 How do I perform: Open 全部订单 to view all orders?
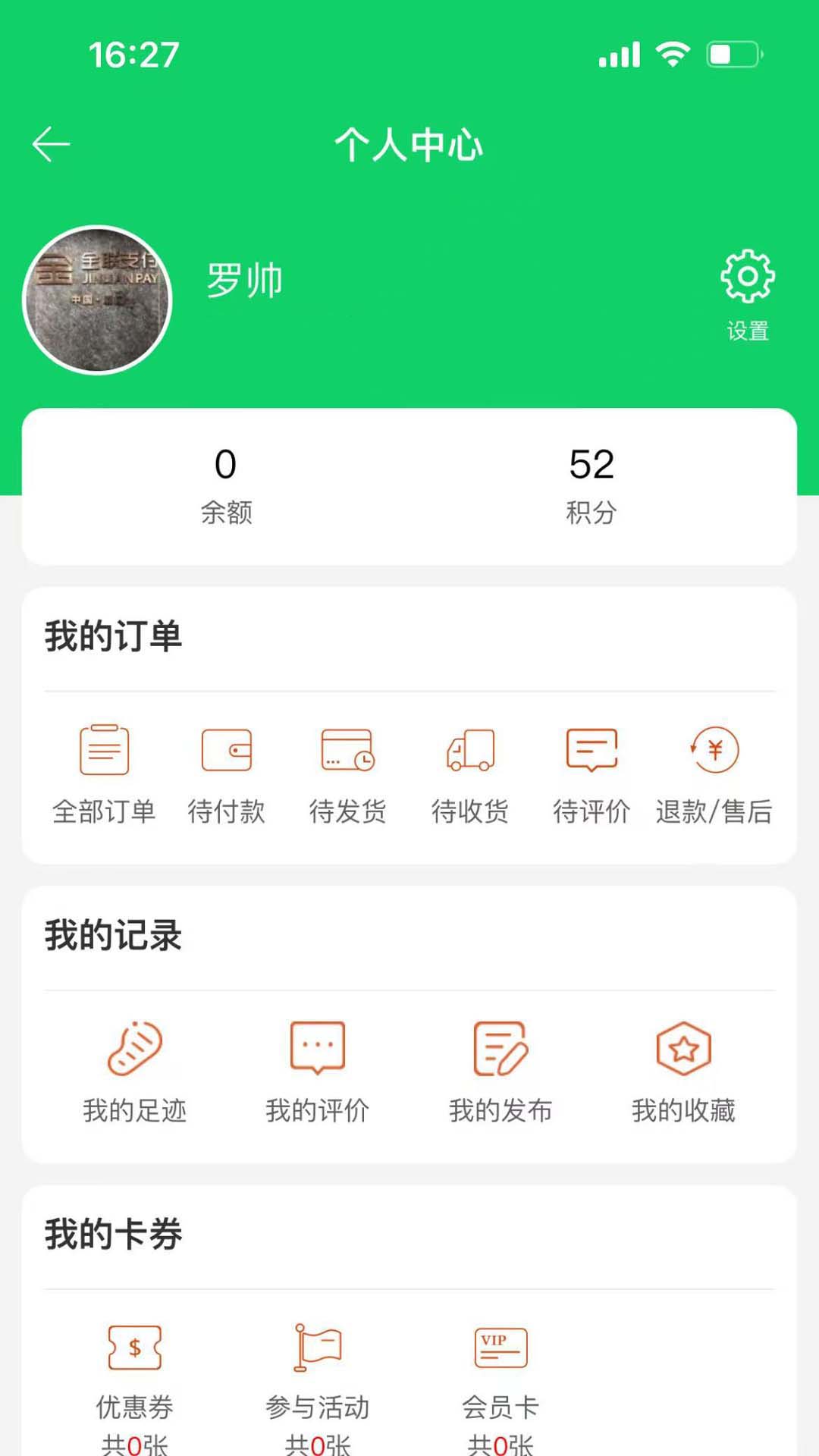click(x=104, y=773)
